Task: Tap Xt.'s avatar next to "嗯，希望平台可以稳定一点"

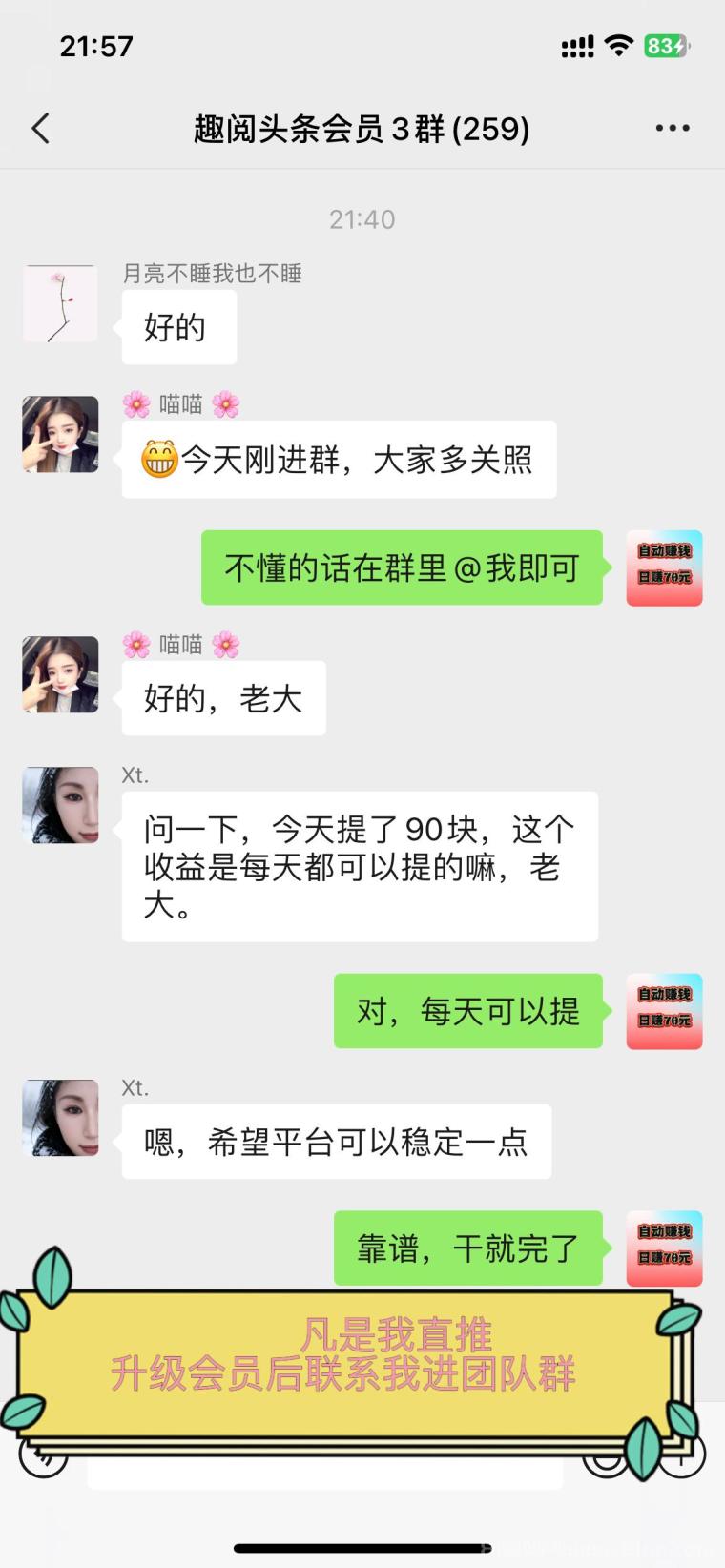Action: (x=60, y=1118)
